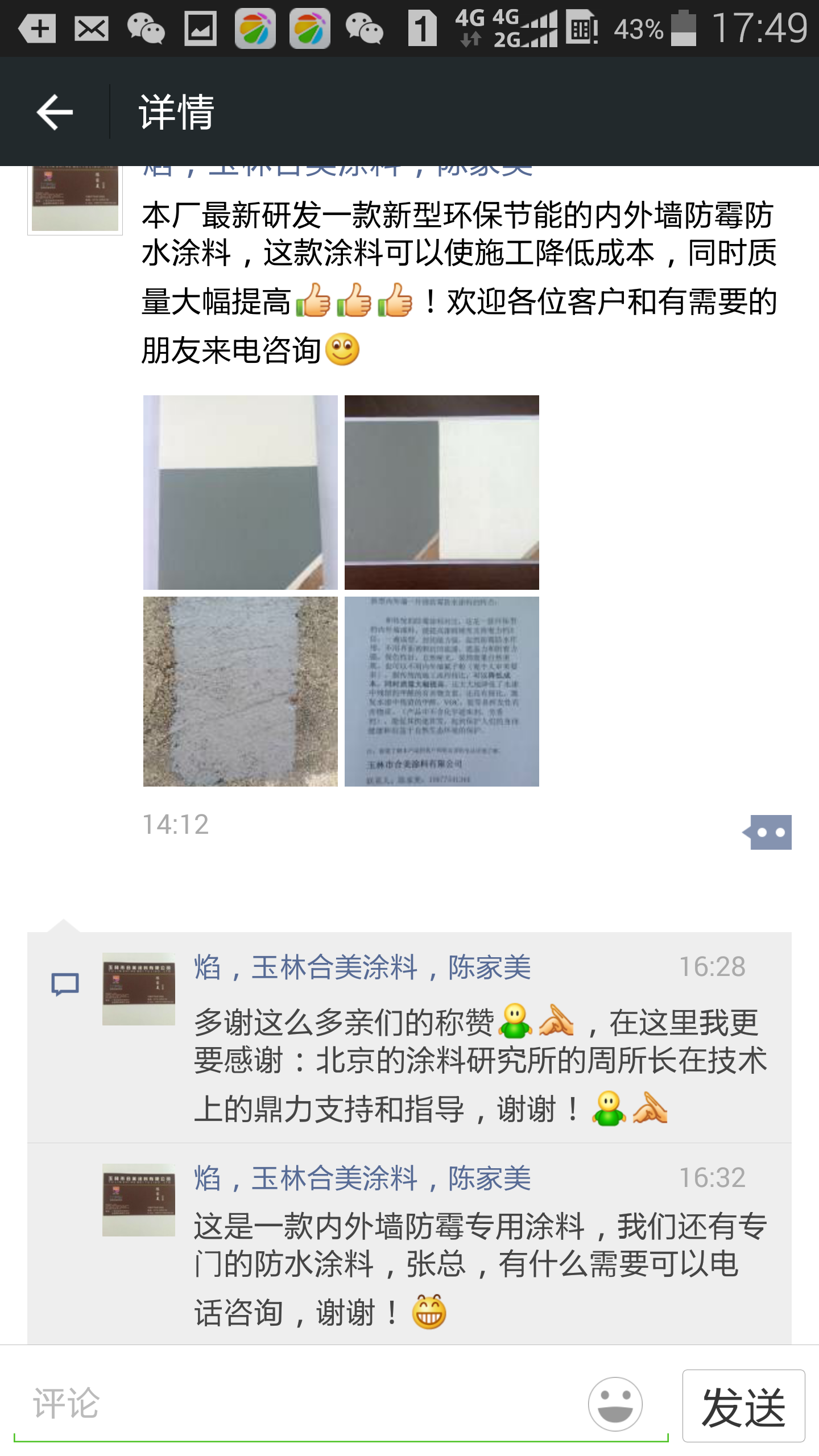Open the post author's avatar at top

click(x=75, y=199)
